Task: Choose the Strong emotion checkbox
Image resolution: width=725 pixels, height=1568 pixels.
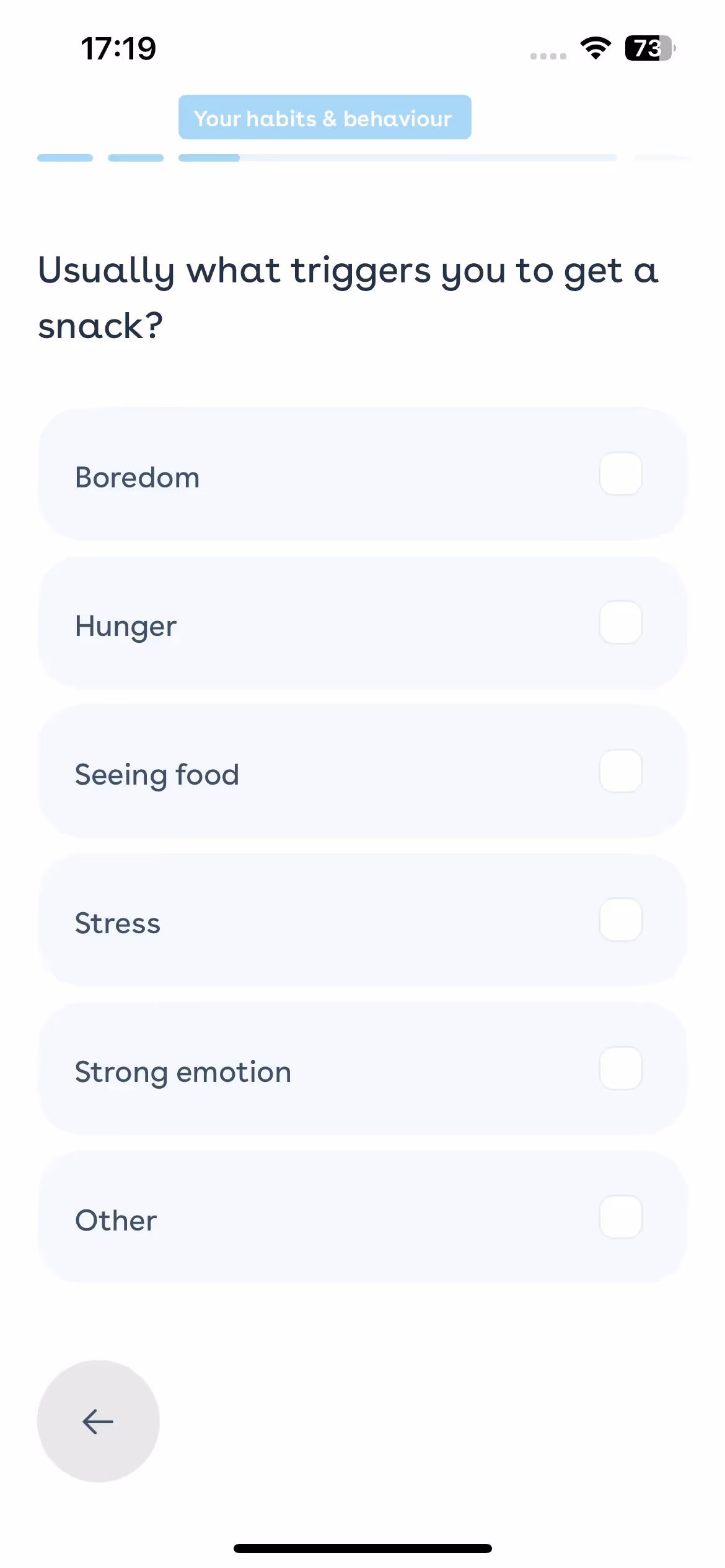Action: pyautogui.click(x=620, y=1069)
